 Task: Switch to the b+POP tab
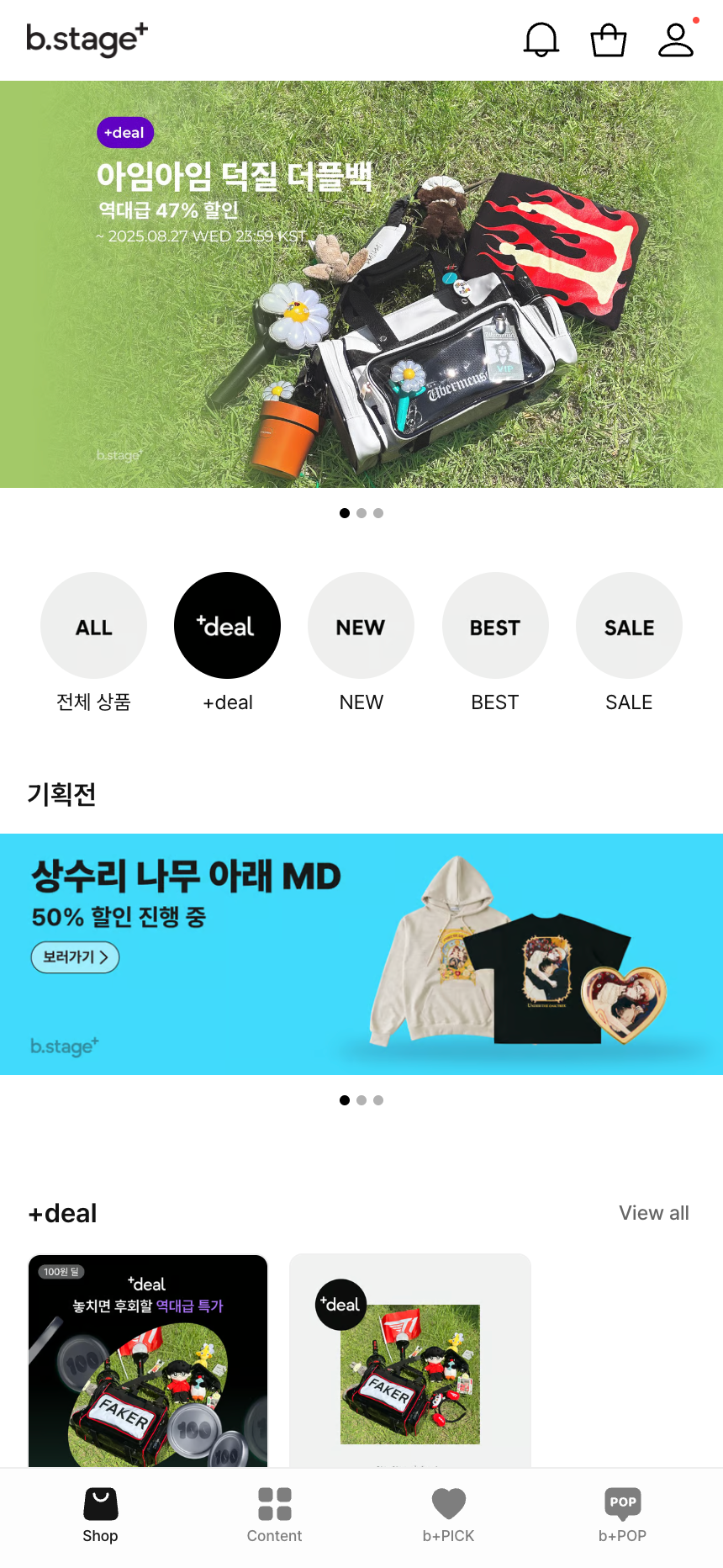point(622,1515)
